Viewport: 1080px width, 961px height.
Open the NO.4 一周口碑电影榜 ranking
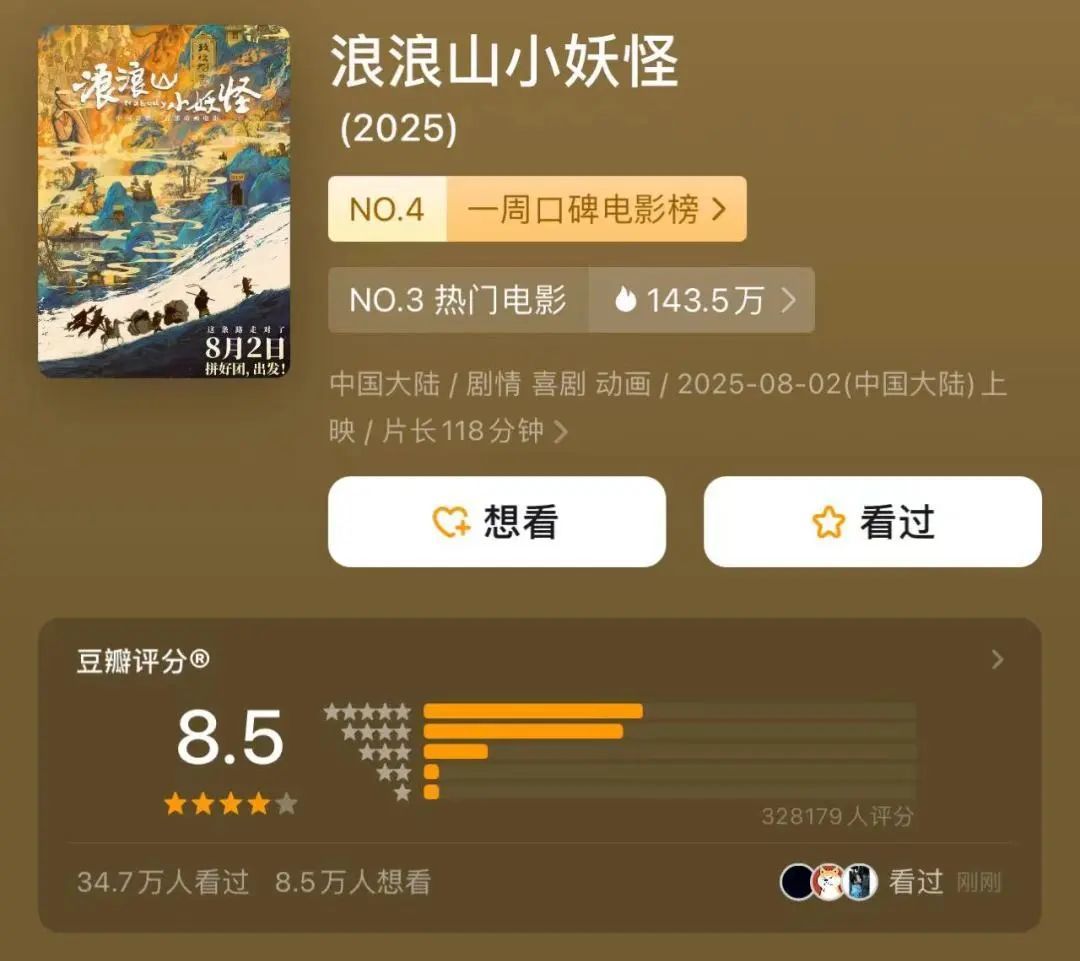pos(537,209)
